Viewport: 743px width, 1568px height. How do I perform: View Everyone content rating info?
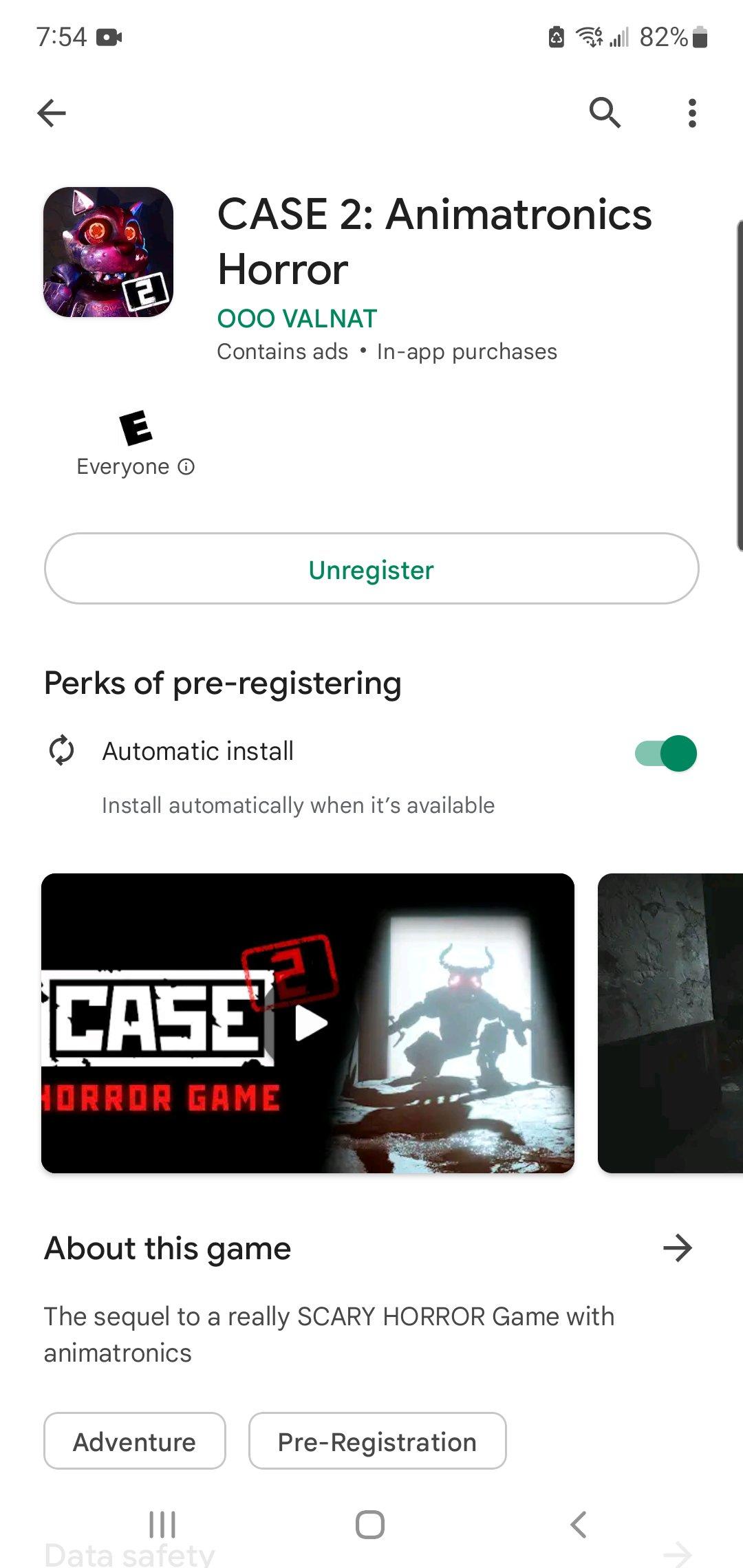[x=186, y=467]
